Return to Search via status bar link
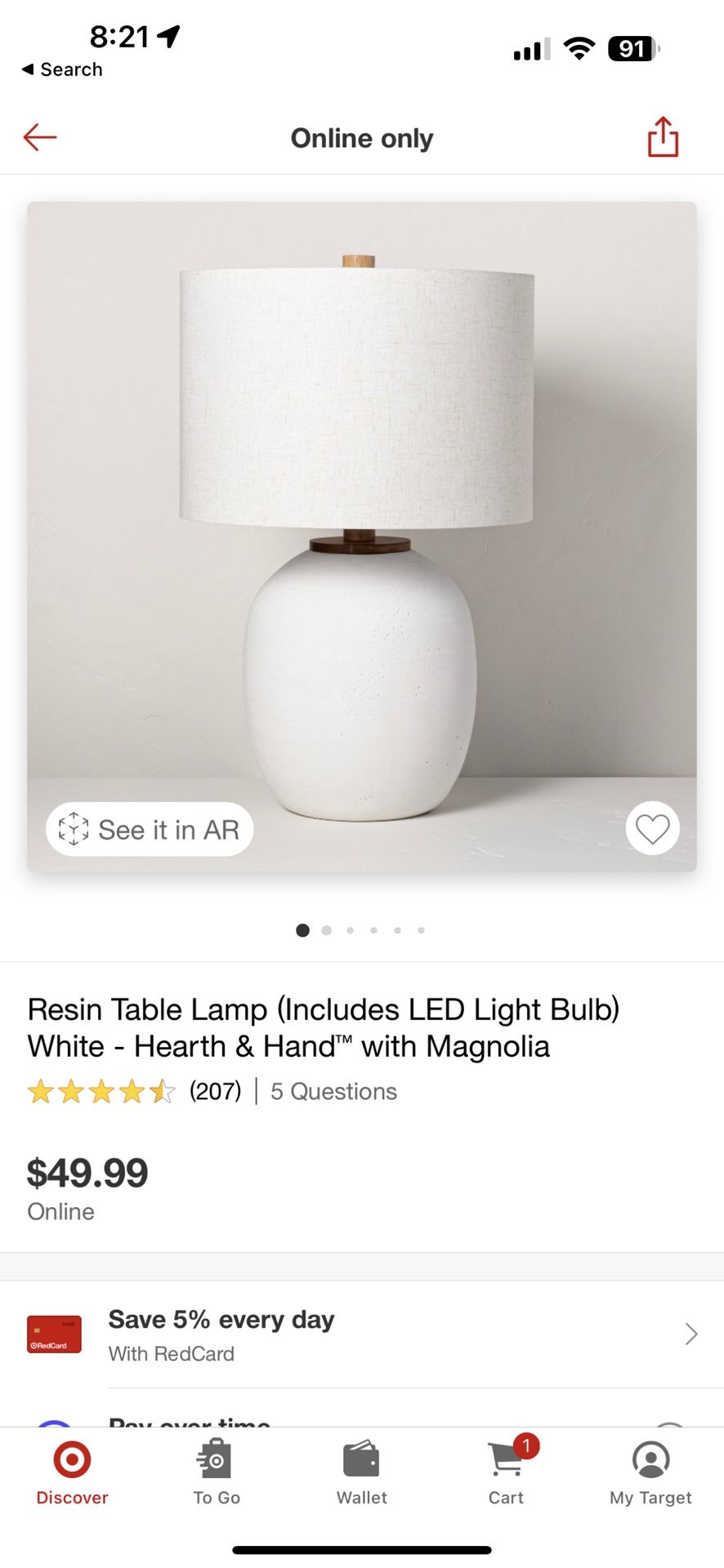724x1568 pixels. tap(62, 69)
